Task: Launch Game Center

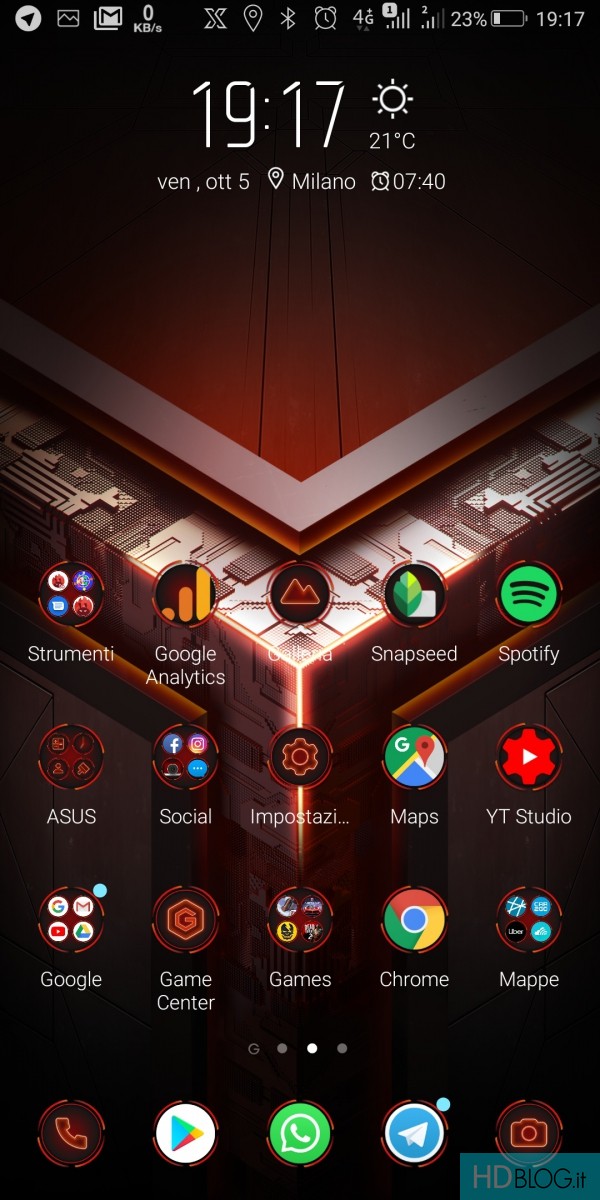Action: [185, 920]
